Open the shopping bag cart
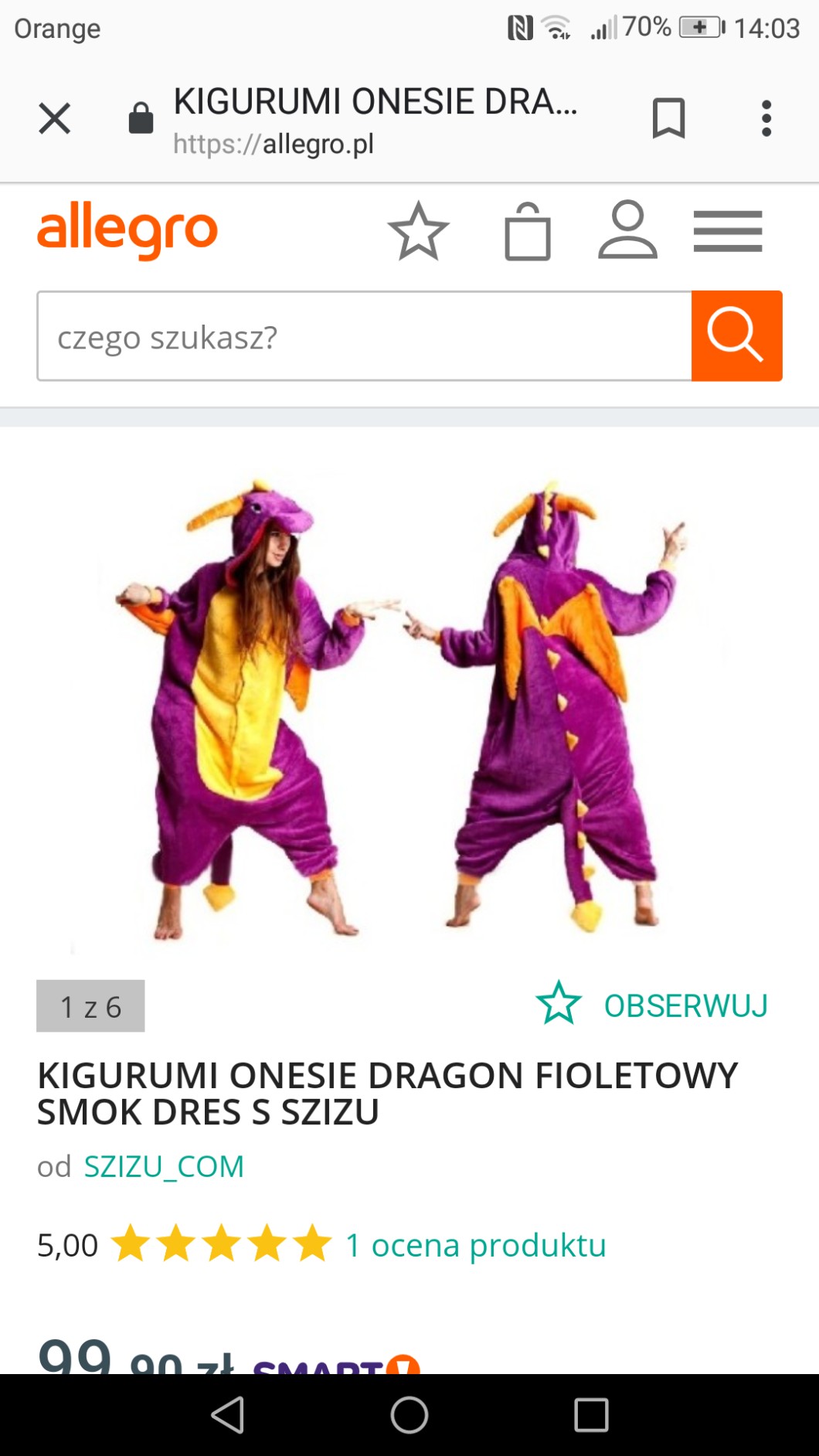This screenshot has width=819, height=1456. click(527, 232)
